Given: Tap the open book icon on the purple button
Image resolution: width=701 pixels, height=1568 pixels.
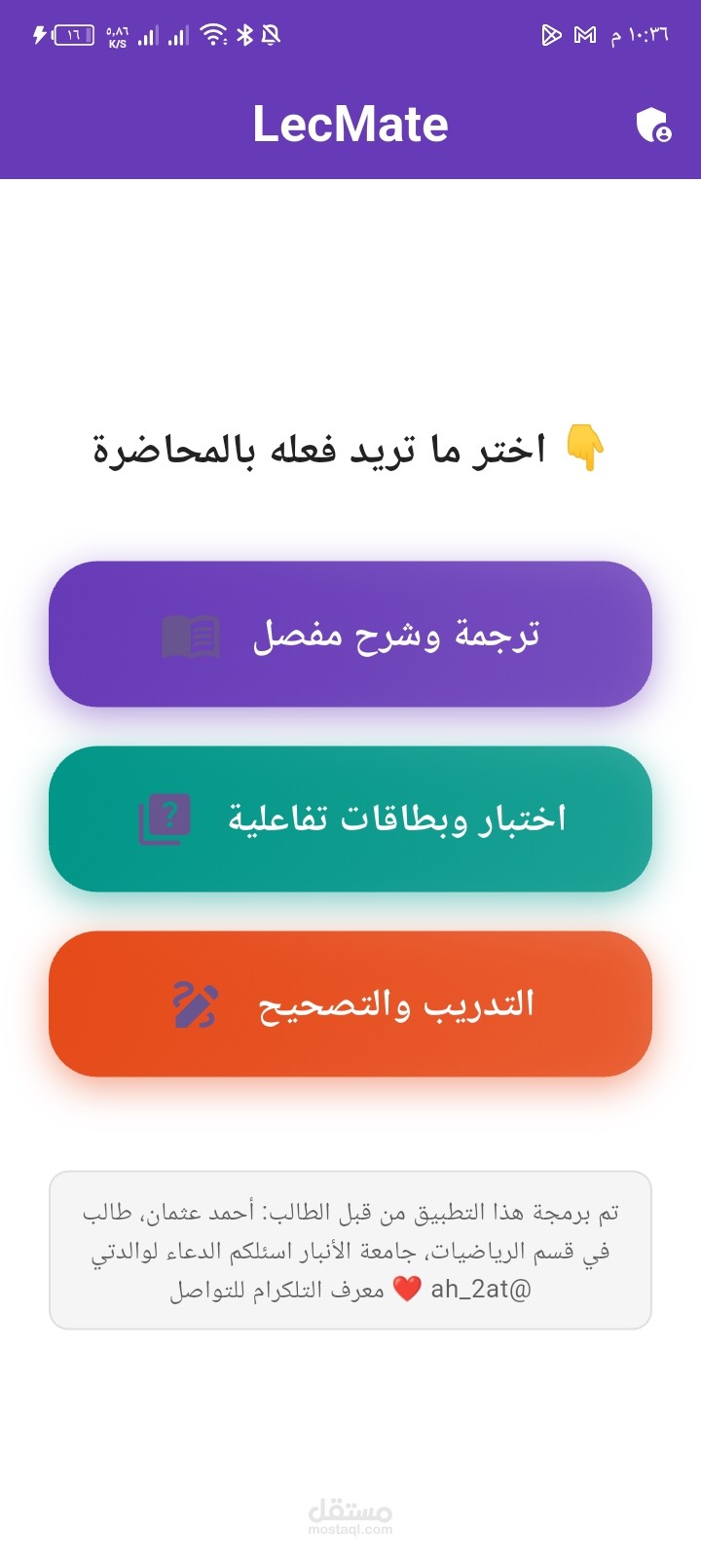Looking at the screenshot, I should pyautogui.click(x=192, y=635).
